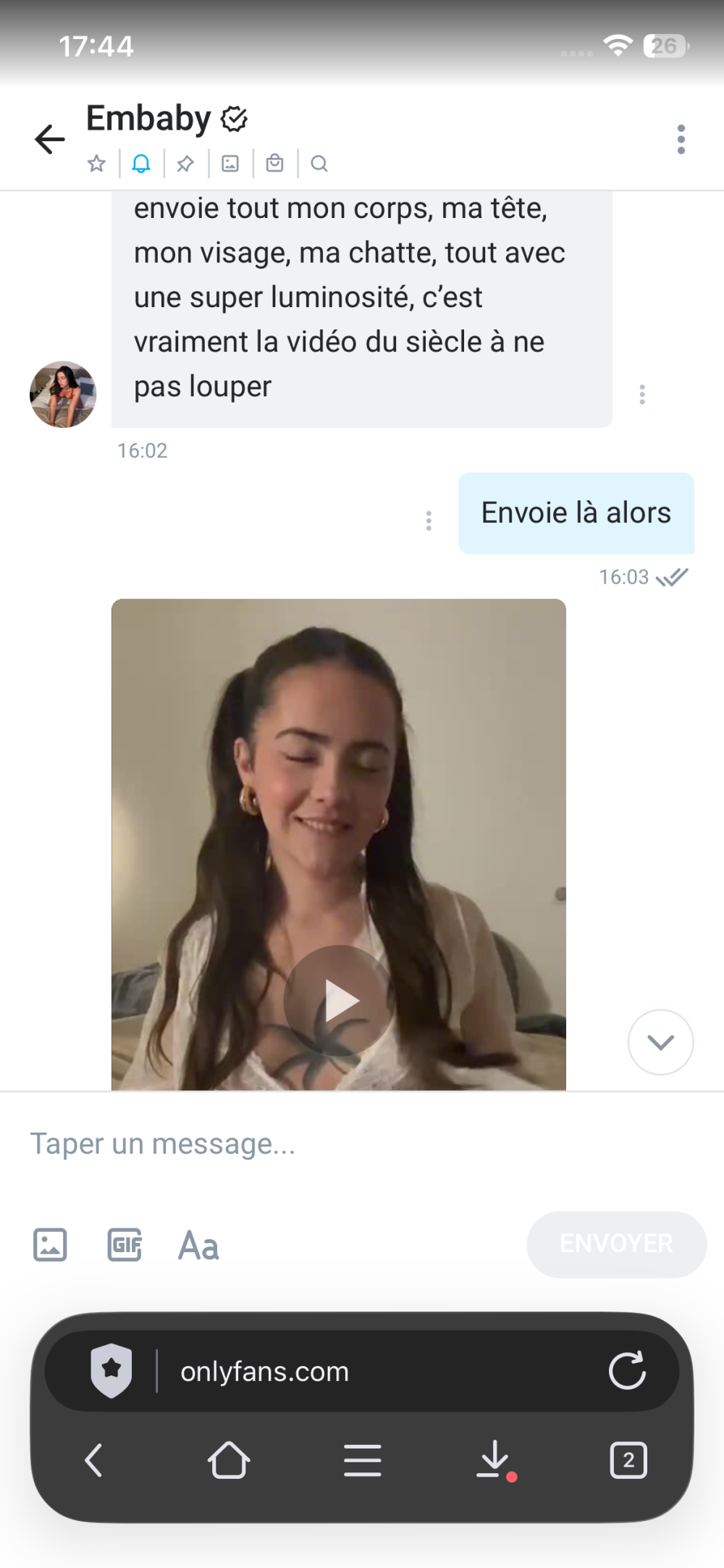
Task: Toggle the notifications bell for this chat
Action: tap(141, 164)
